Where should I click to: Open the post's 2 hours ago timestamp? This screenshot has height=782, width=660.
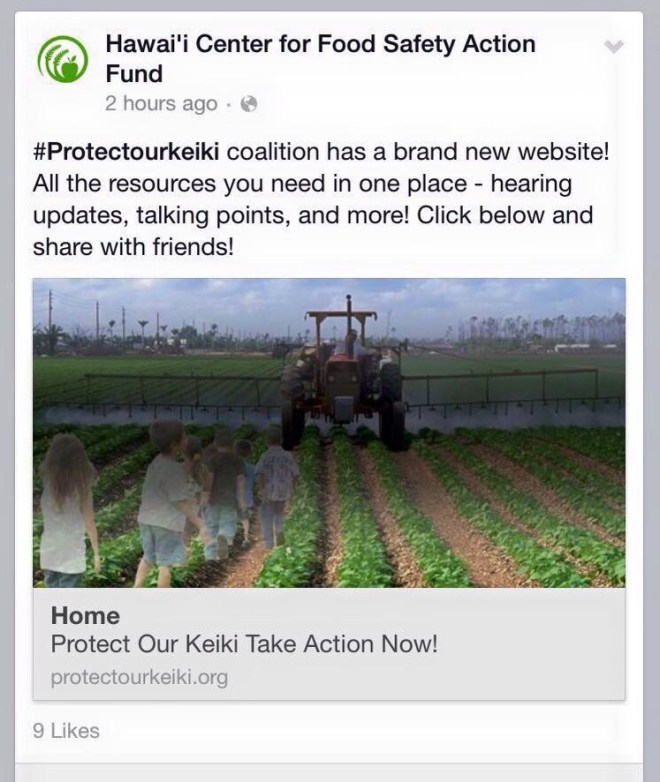coord(161,103)
